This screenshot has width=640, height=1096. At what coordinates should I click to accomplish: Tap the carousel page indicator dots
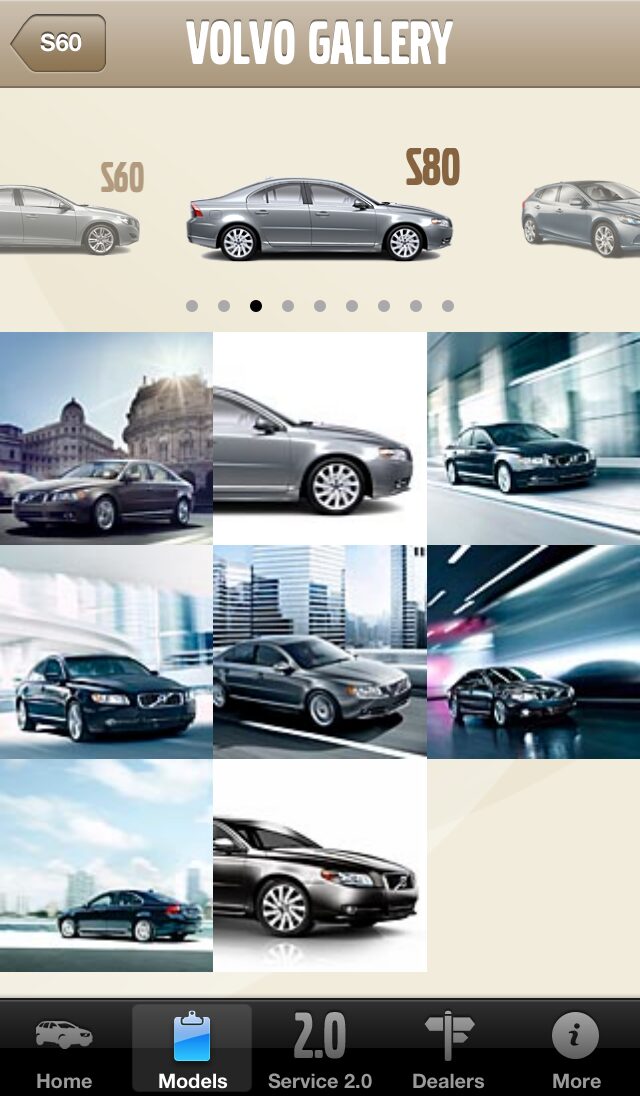pyautogui.click(x=320, y=306)
